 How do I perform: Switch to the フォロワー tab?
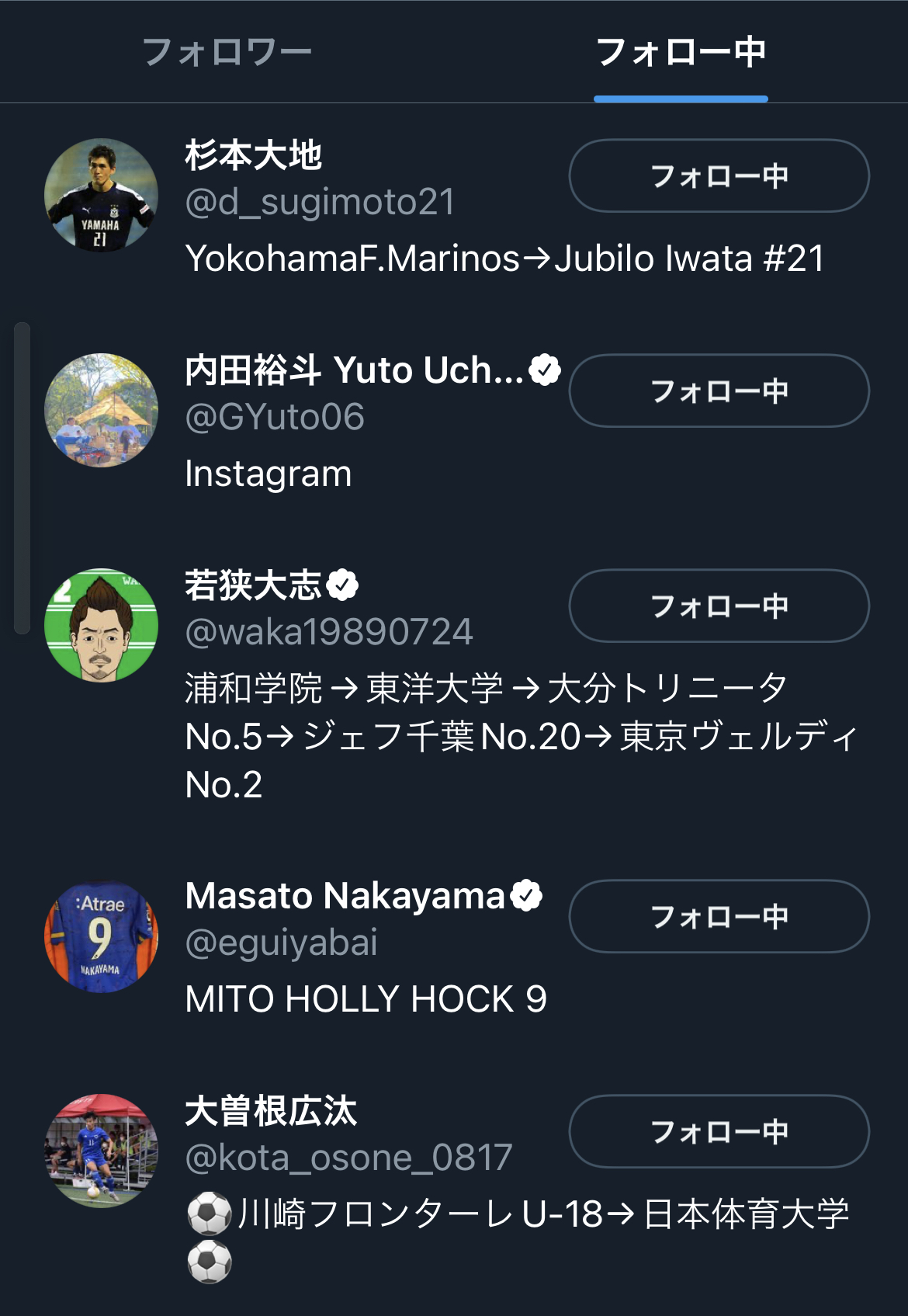pyautogui.click(x=227, y=53)
